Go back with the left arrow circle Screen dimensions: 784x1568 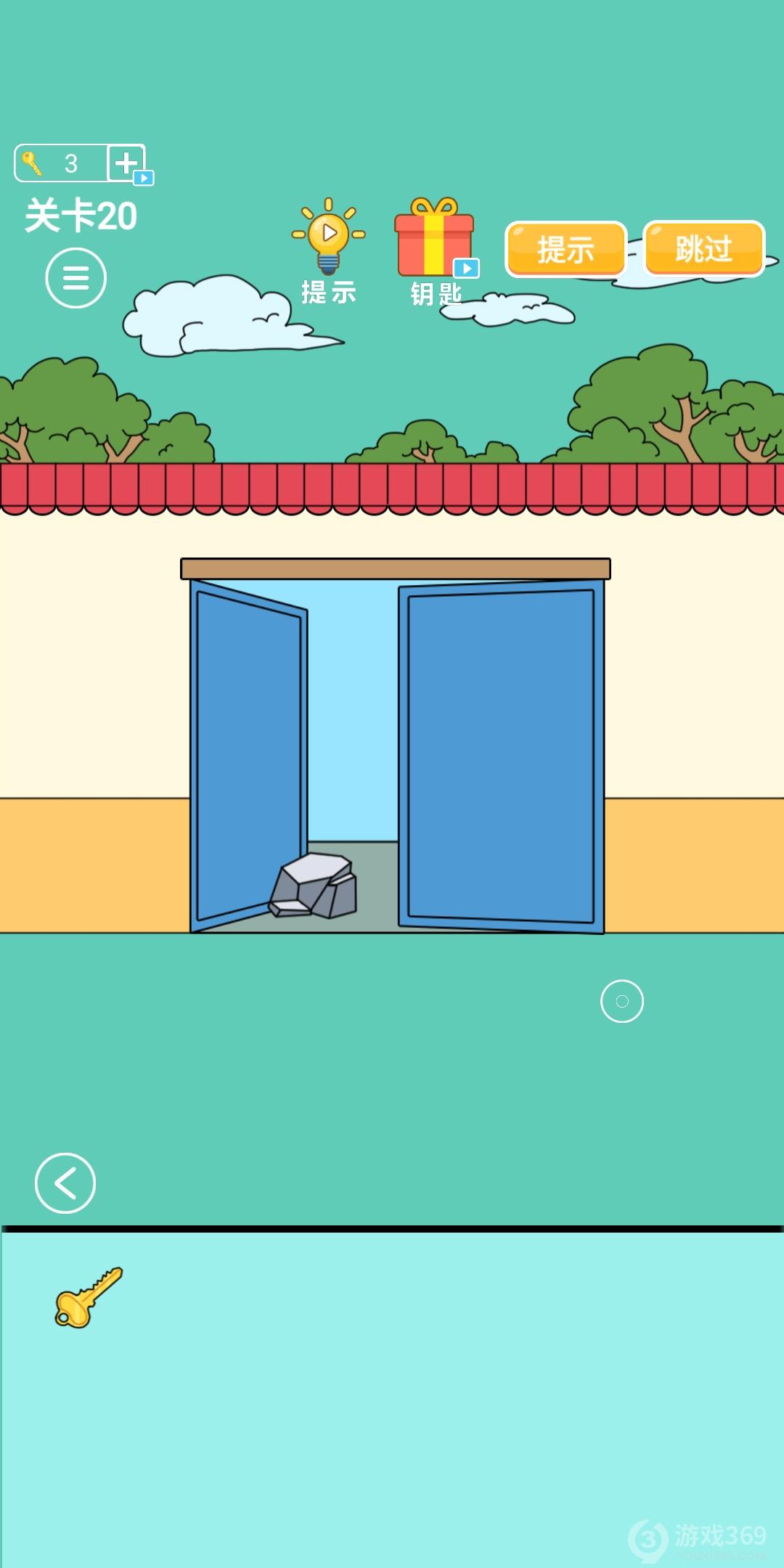(x=65, y=1183)
